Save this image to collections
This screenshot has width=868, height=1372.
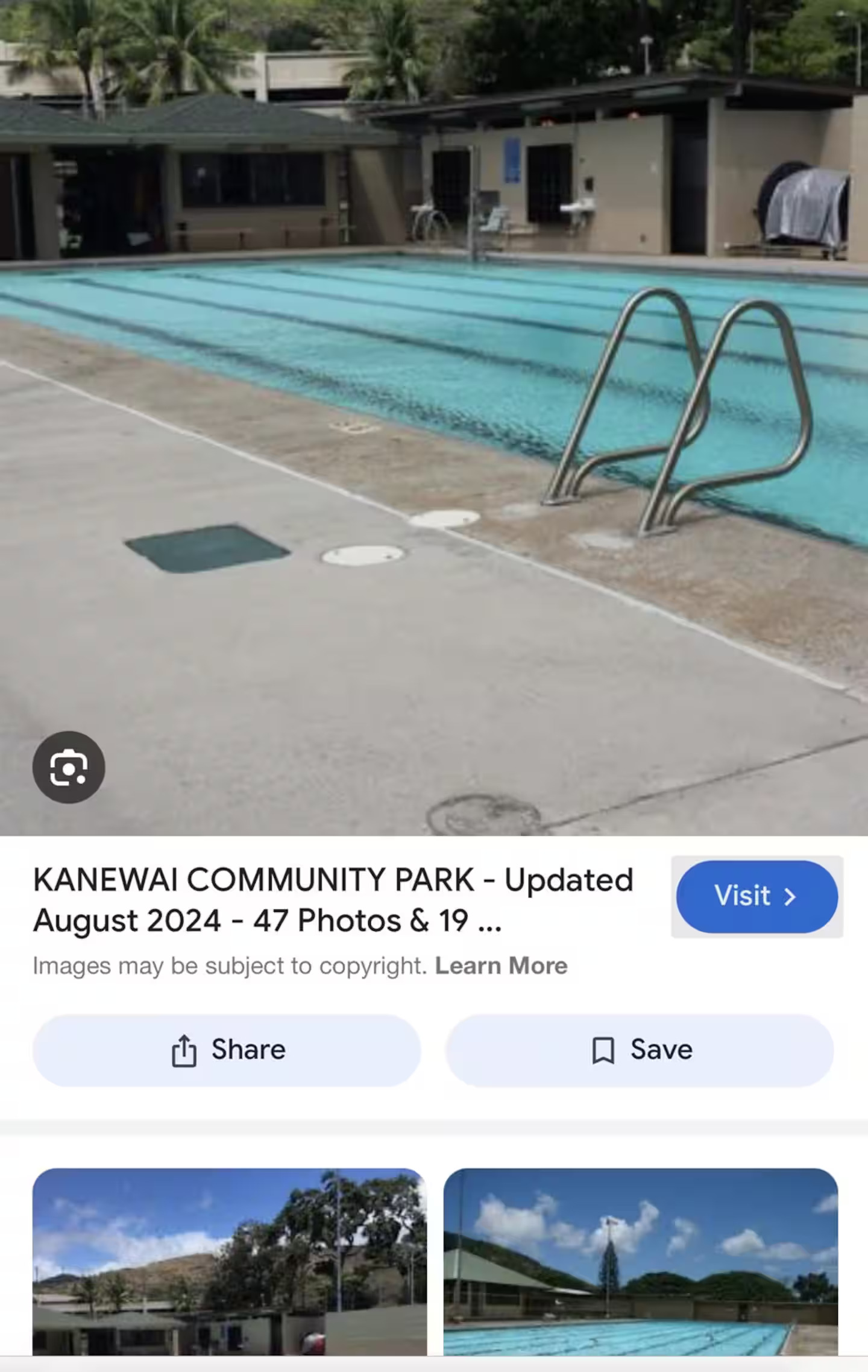640,1050
